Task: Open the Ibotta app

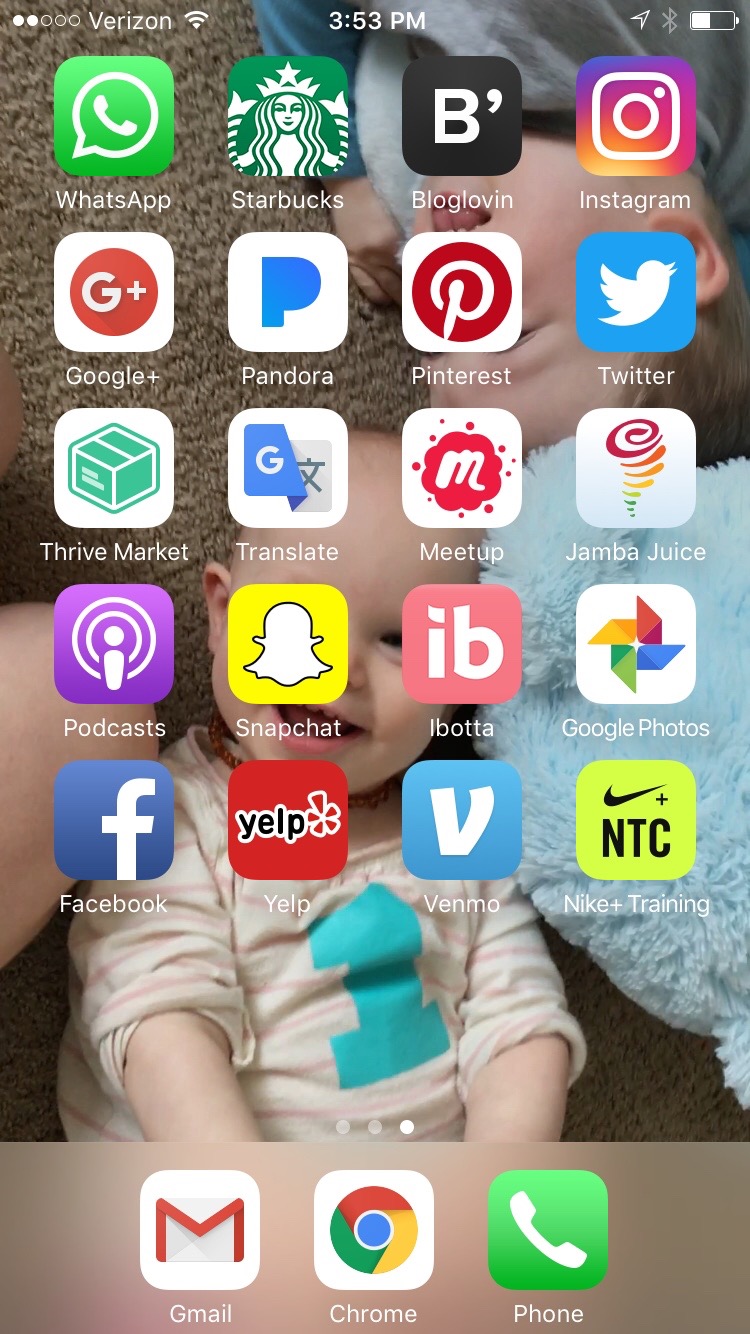Action: tap(462, 644)
